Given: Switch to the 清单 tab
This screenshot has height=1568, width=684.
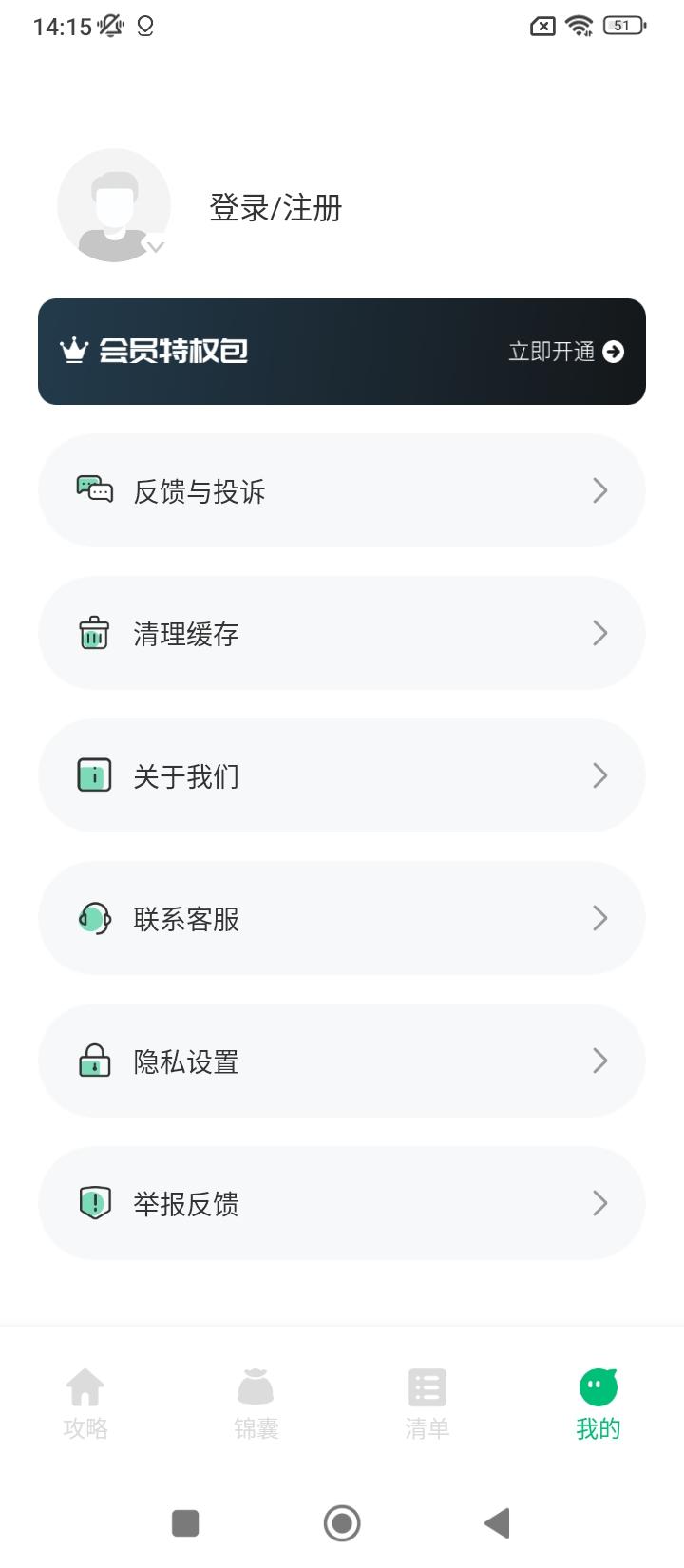Looking at the screenshot, I should (427, 1404).
